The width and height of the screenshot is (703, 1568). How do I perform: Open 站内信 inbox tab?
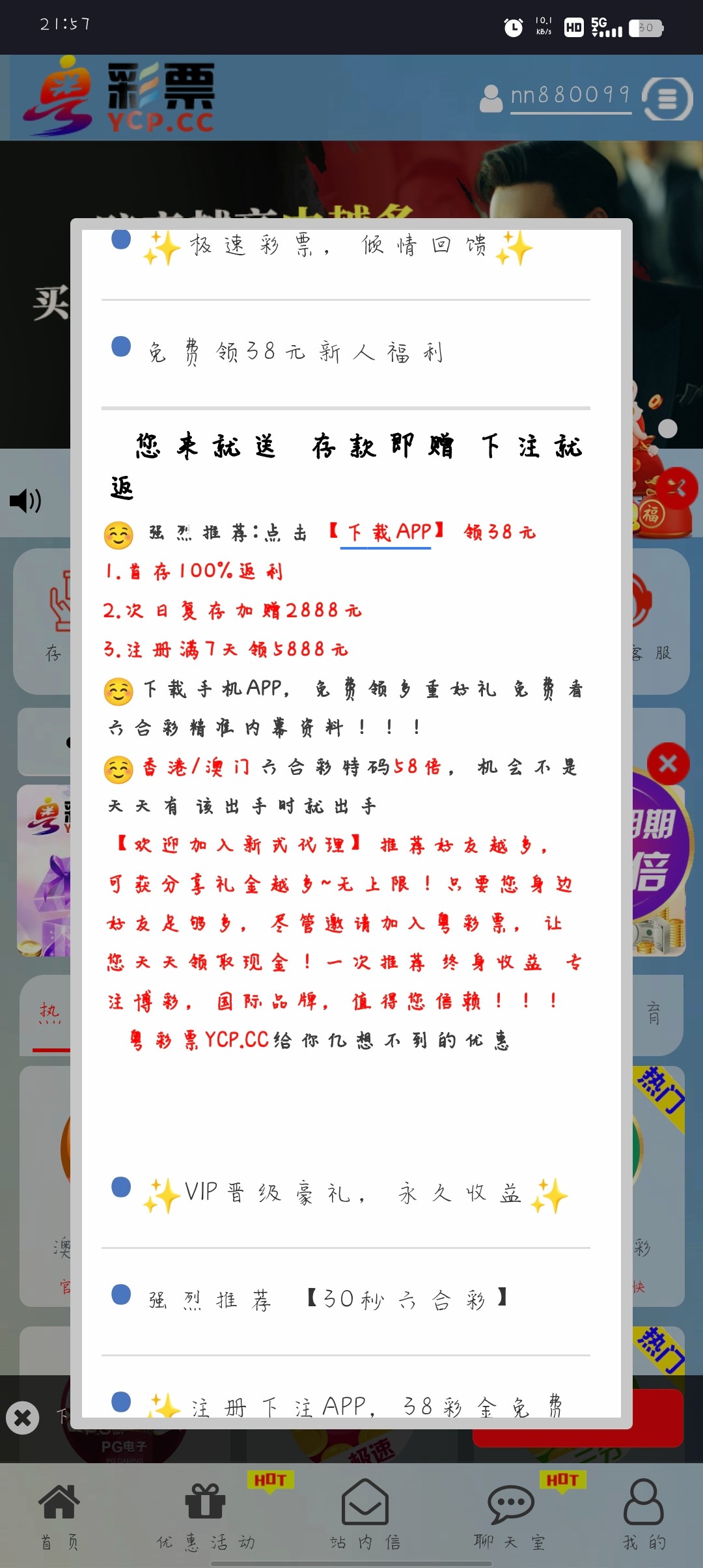365,1515
